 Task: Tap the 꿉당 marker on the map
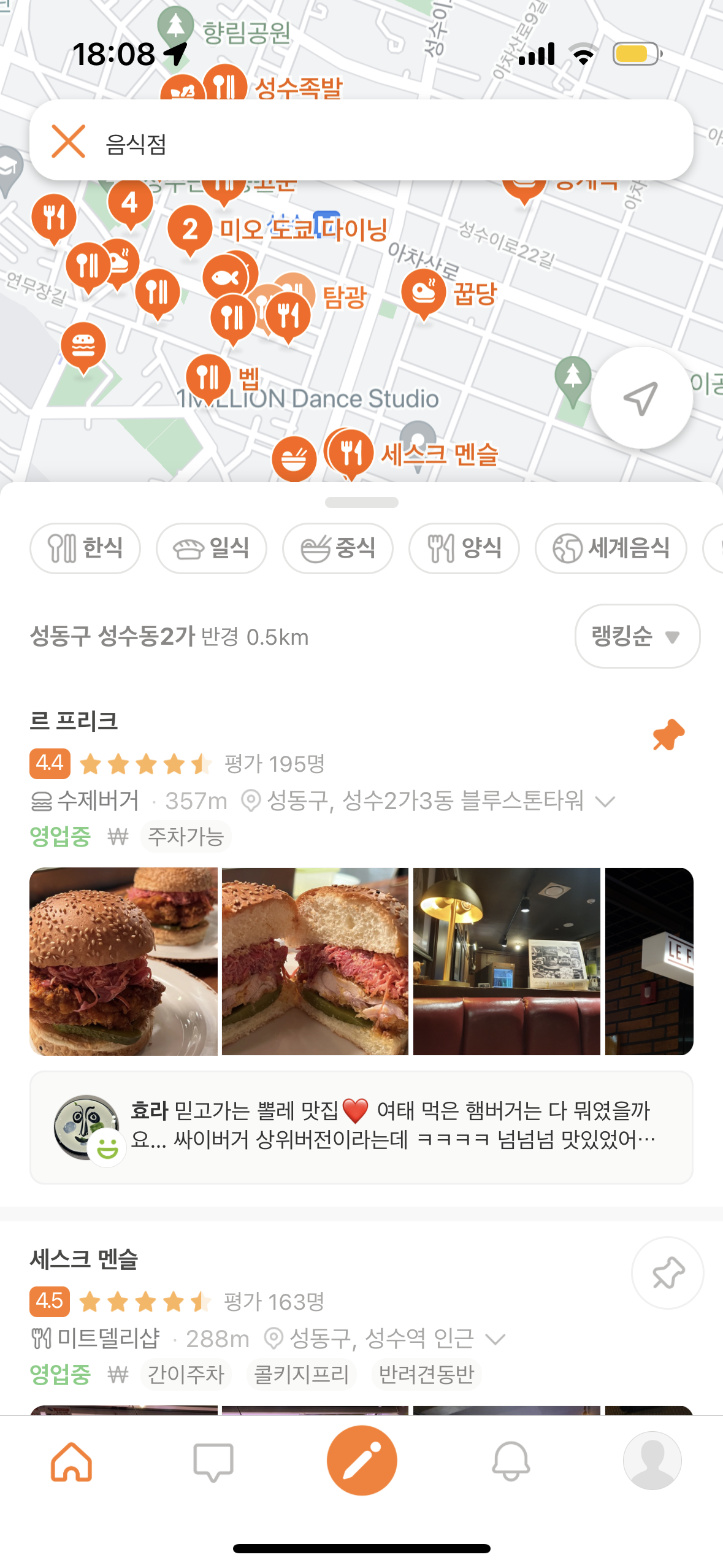pyautogui.click(x=423, y=293)
